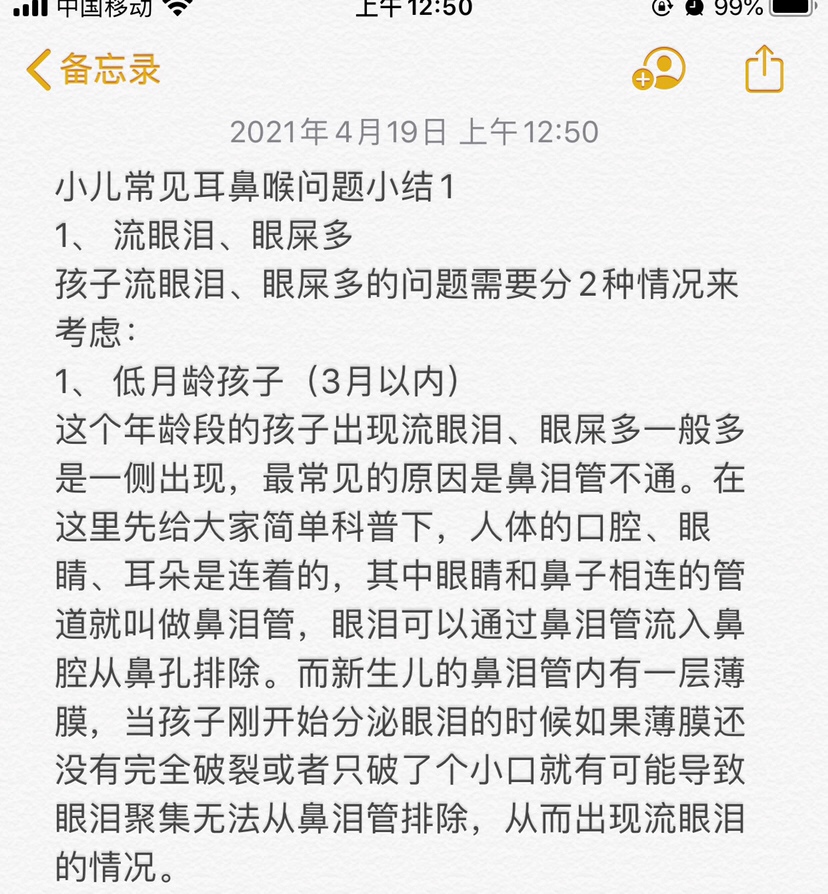Go back to the 备忘录 notes list
The image size is (828, 894).
click(93, 70)
